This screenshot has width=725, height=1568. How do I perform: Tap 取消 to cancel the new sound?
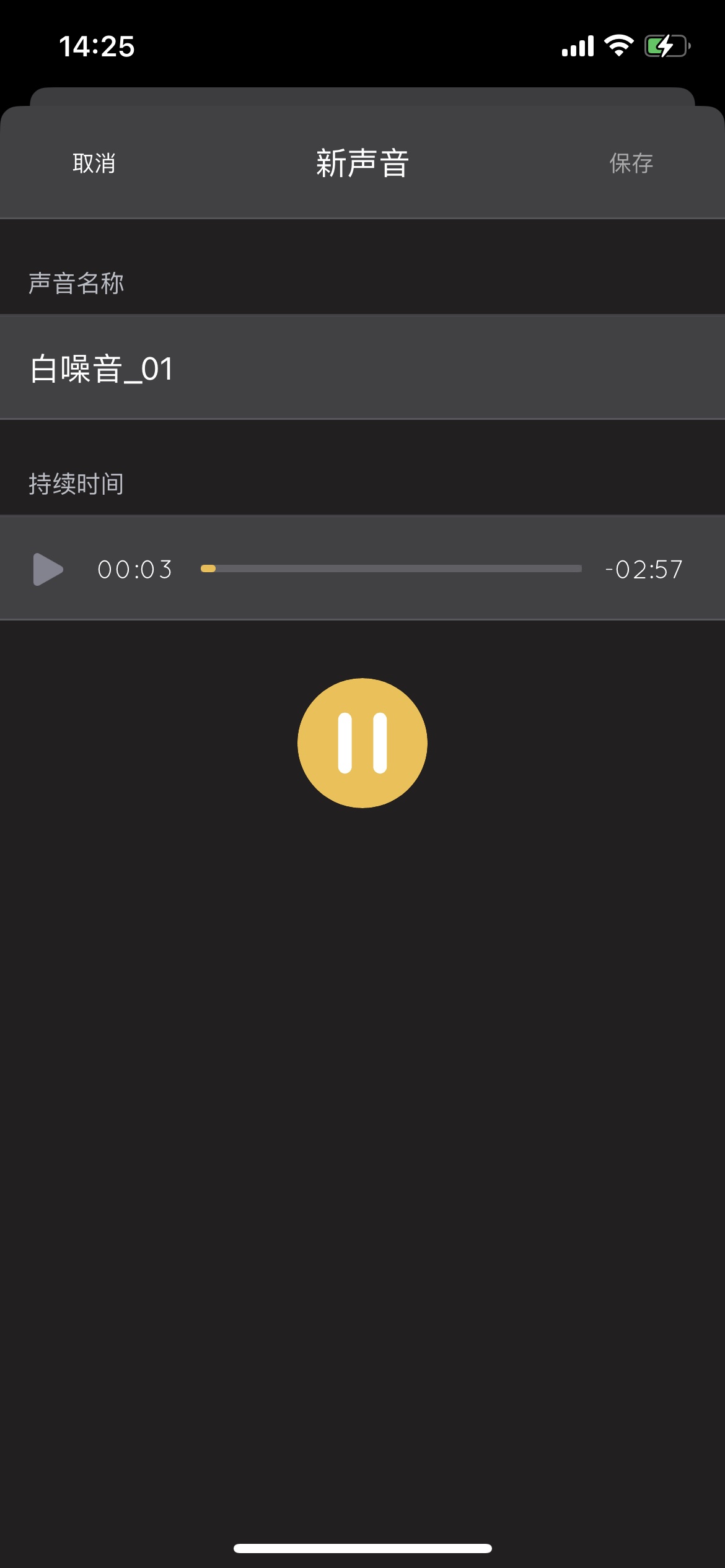coord(94,163)
